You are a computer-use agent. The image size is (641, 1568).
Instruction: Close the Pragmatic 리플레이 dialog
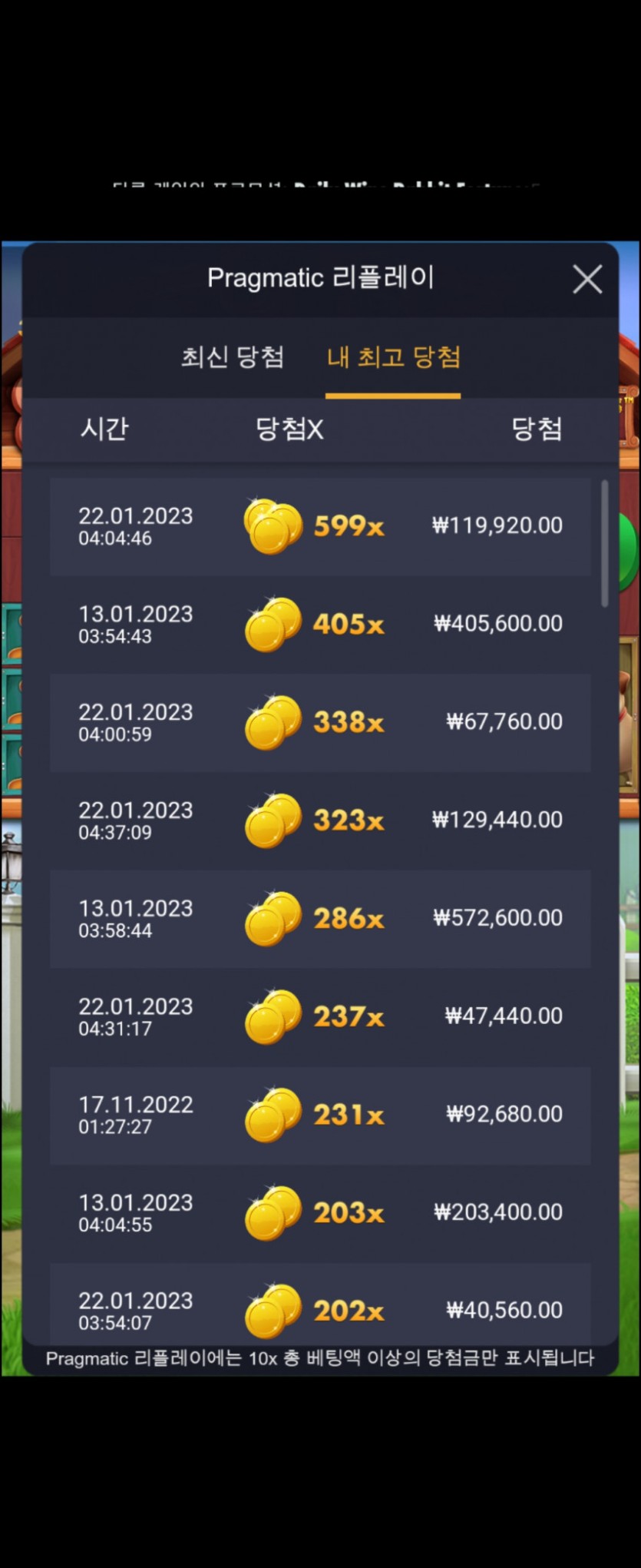pyautogui.click(x=587, y=280)
